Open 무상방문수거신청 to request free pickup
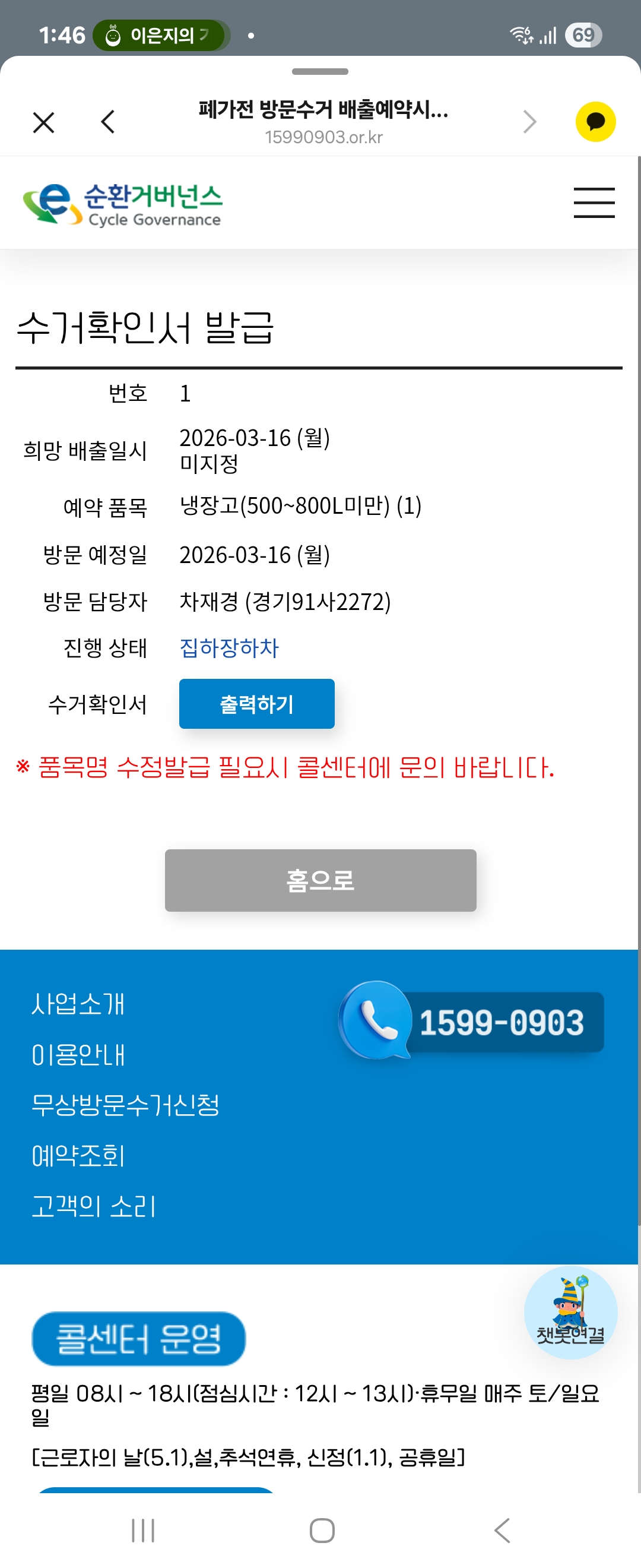Image resolution: width=641 pixels, height=1568 pixels. tap(125, 1105)
